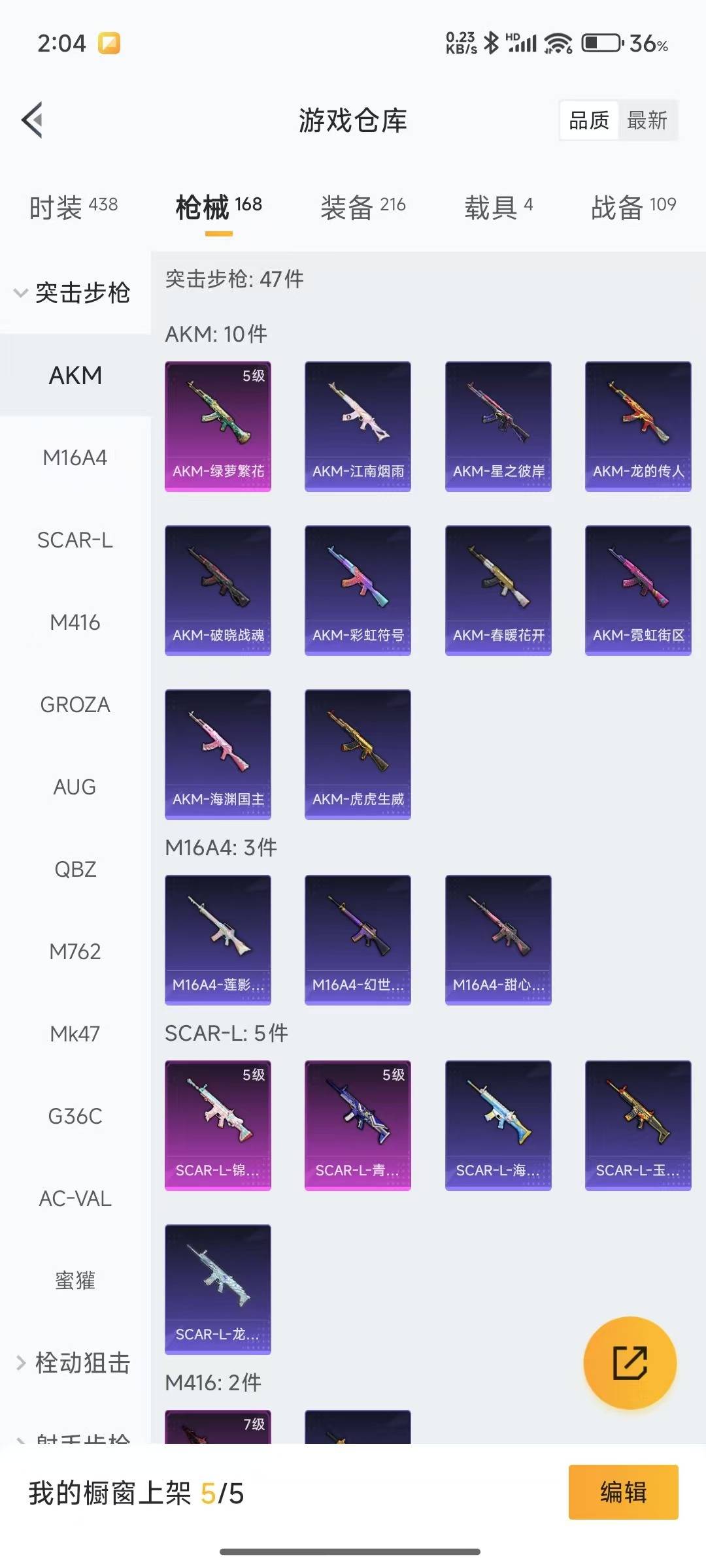This screenshot has height=1568, width=706.
Task: Expand the 栓动狙击 category
Action: click(x=75, y=1364)
